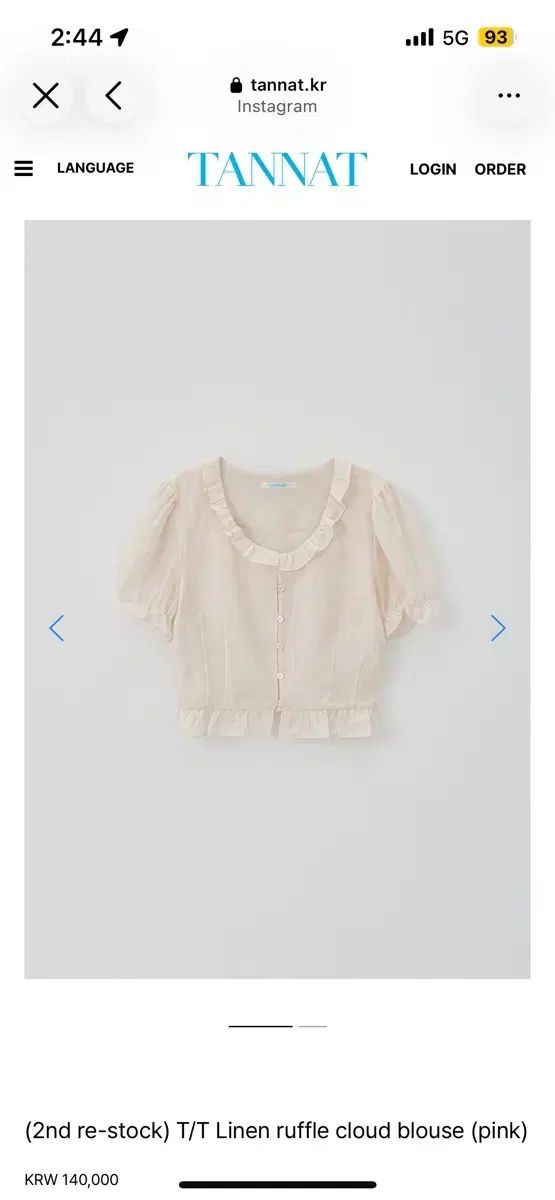
Task: Go to the TANNAT home page
Action: coord(277,169)
